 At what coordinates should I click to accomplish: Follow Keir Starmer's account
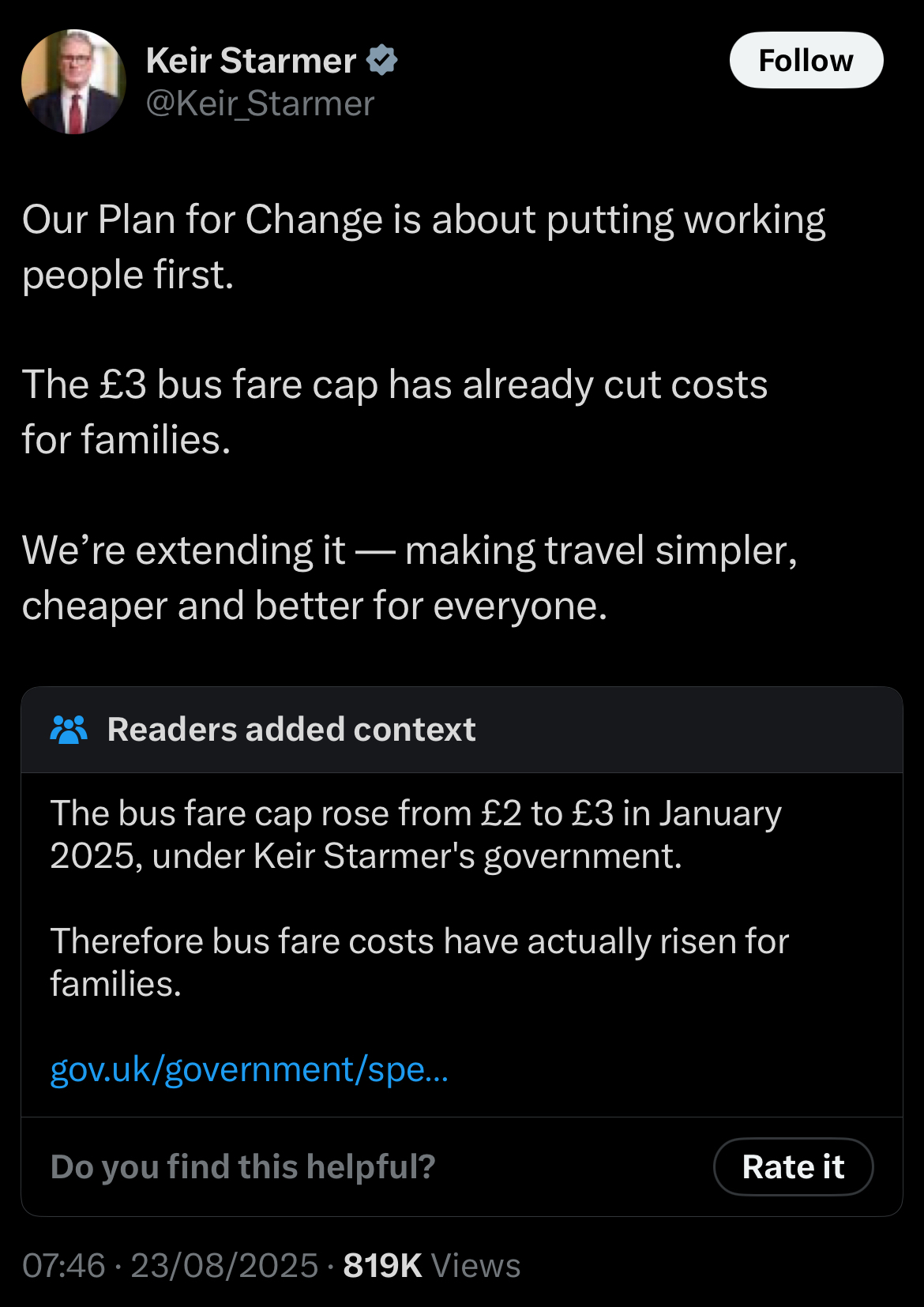pos(806,61)
